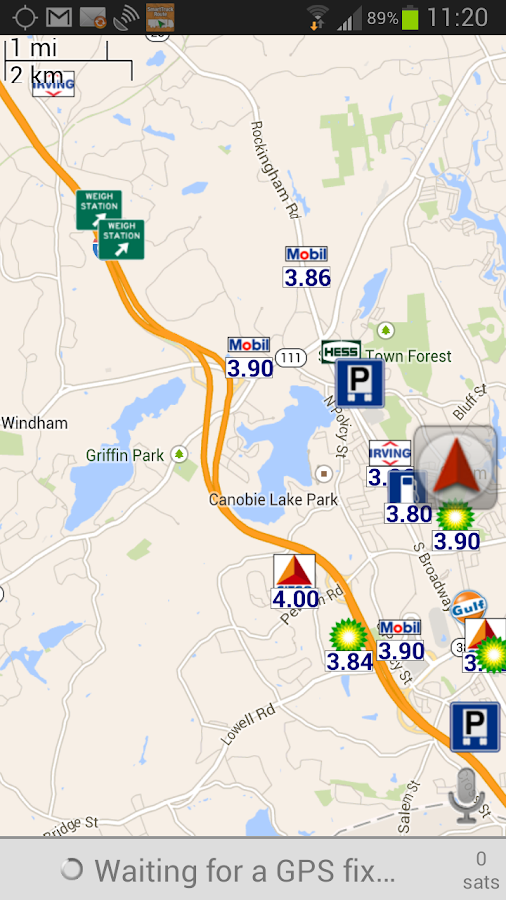Image resolution: width=506 pixels, height=900 pixels.
Task: Open the Gulf station marker
Action: pyautogui.click(x=468, y=607)
